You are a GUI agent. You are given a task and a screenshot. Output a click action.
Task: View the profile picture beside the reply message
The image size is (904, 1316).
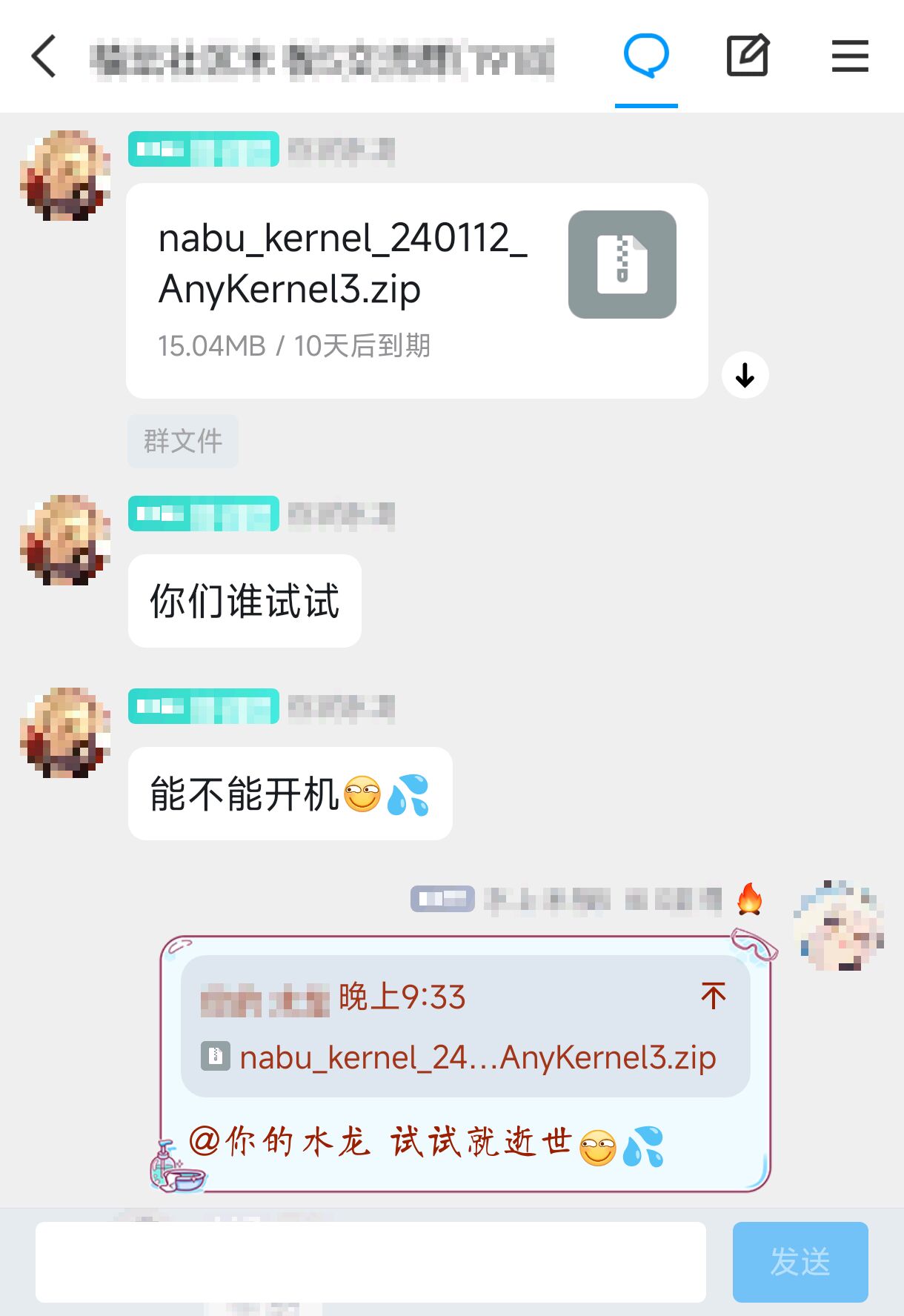point(838,925)
